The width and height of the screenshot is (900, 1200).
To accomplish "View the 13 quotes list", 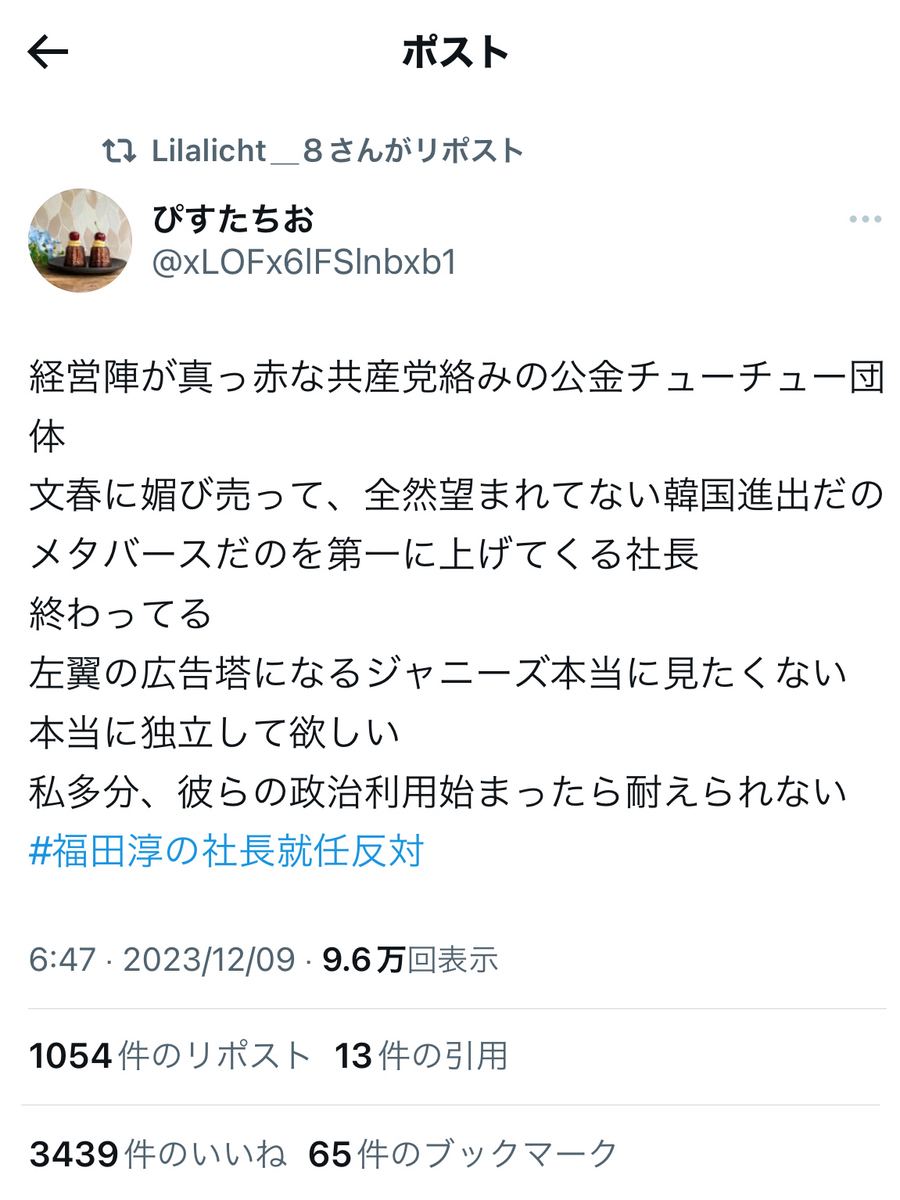I will pos(421,1055).
